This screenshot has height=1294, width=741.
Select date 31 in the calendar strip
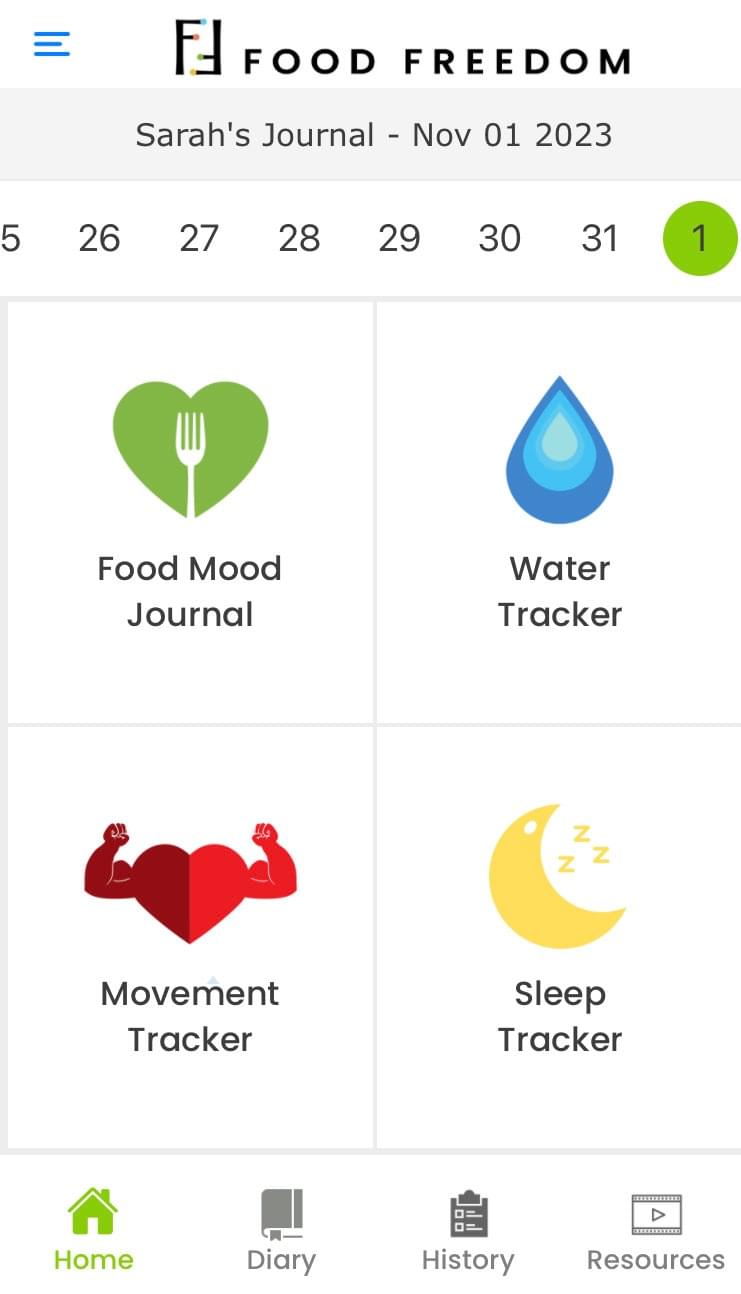599,238
